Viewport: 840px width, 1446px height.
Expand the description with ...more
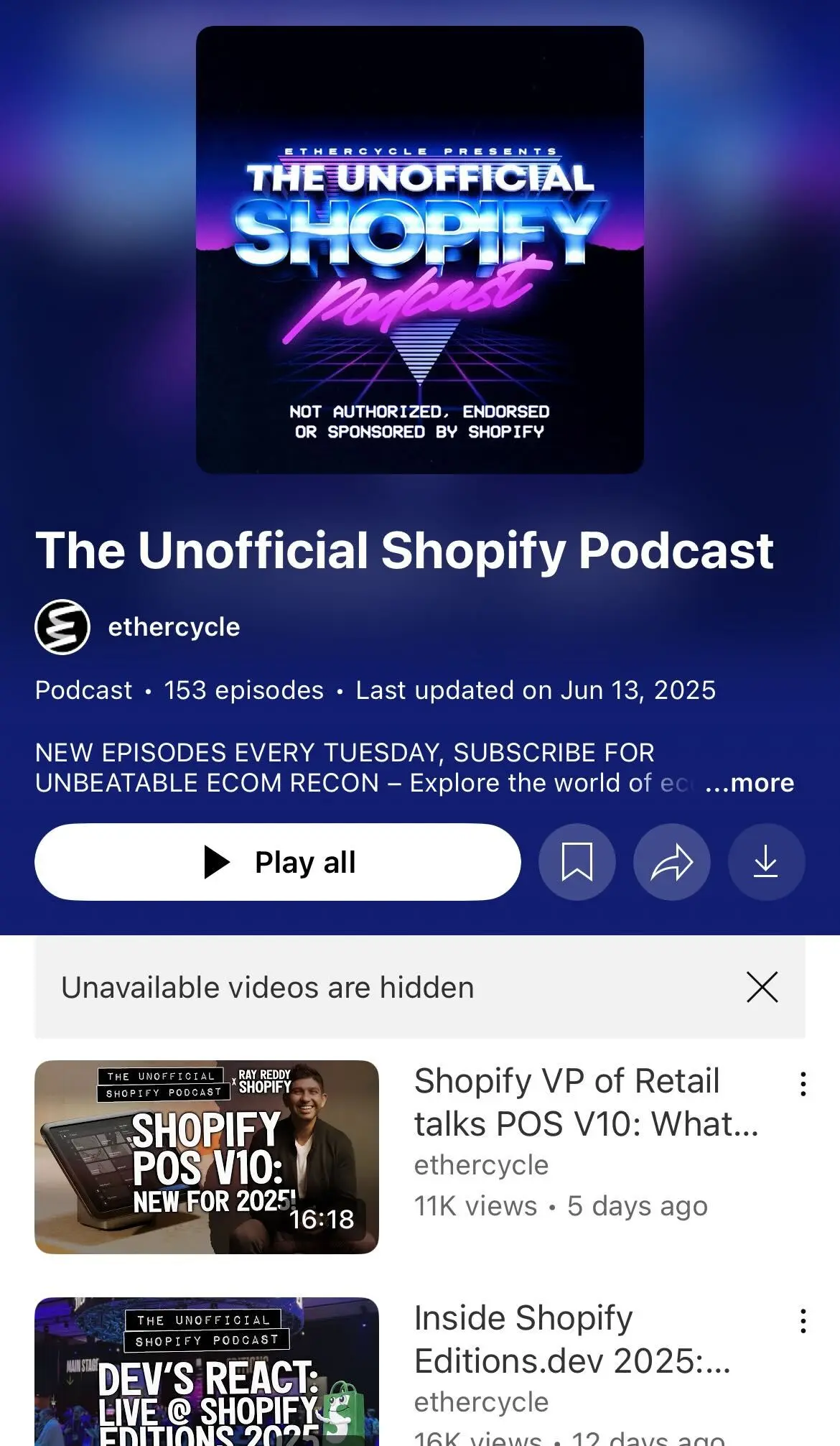750,783
